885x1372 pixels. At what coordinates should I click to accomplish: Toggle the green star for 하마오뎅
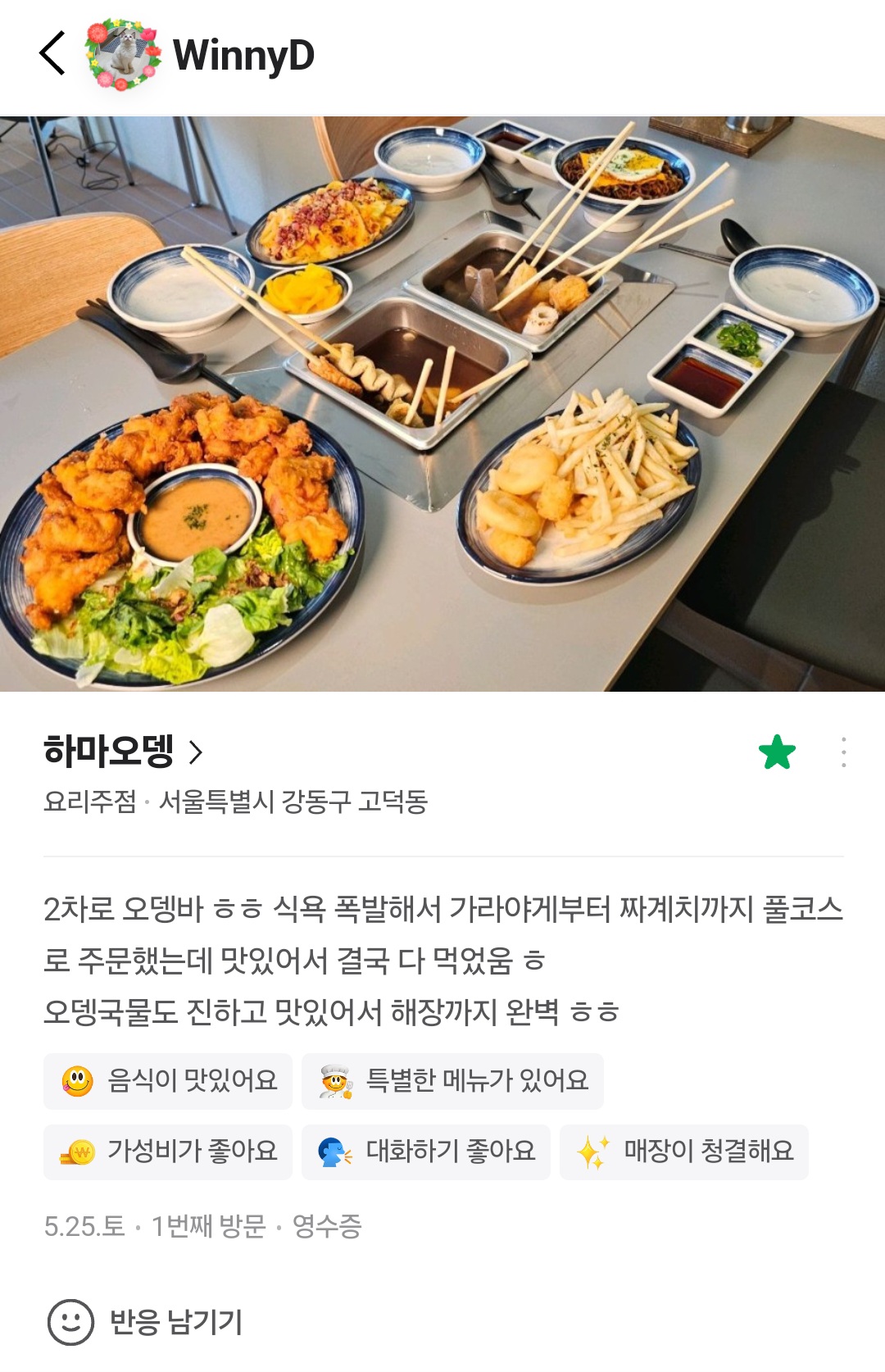pyautogui.click(x=777, y=752)
